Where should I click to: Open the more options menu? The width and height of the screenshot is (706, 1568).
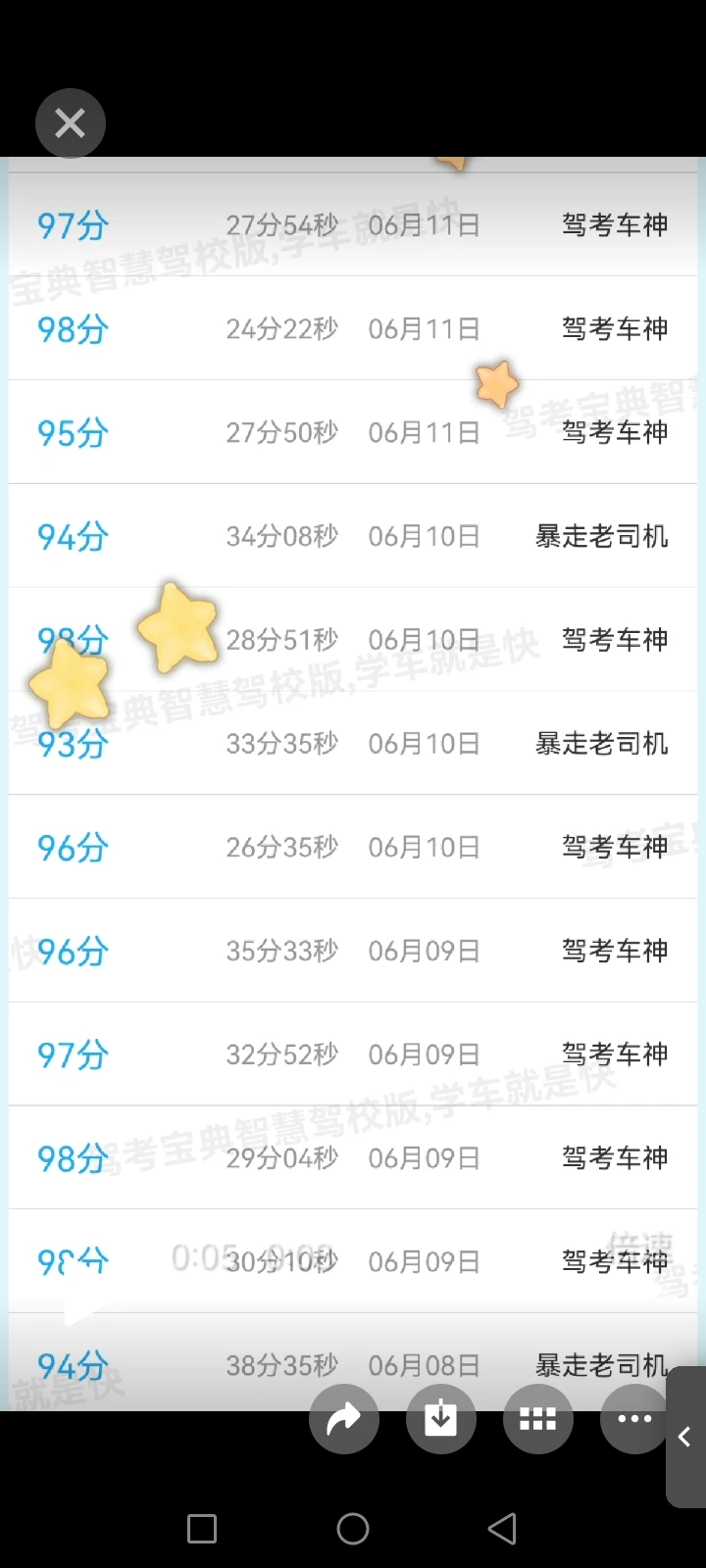pyautogui.click(x=634, y=1419)
